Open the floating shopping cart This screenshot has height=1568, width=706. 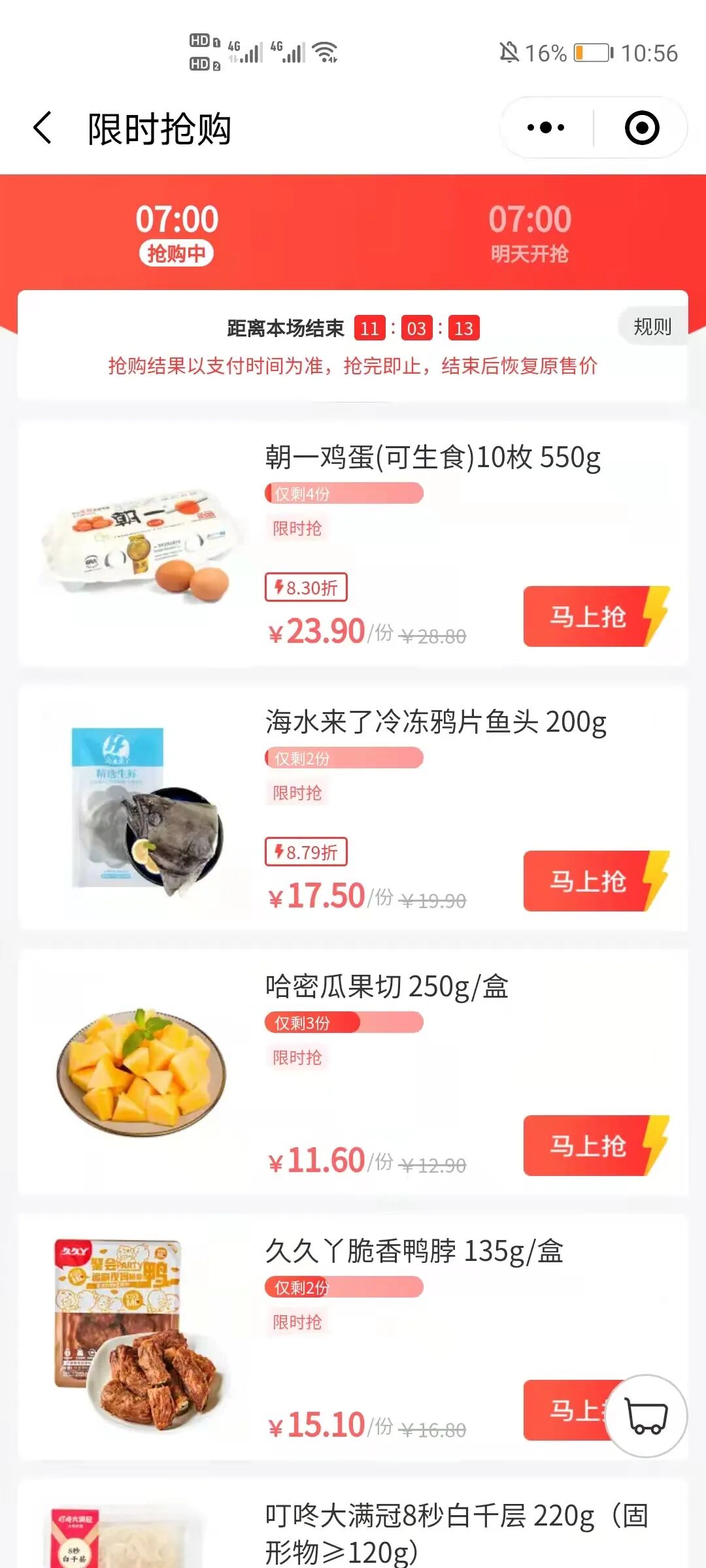click(x=646, y=1416)
